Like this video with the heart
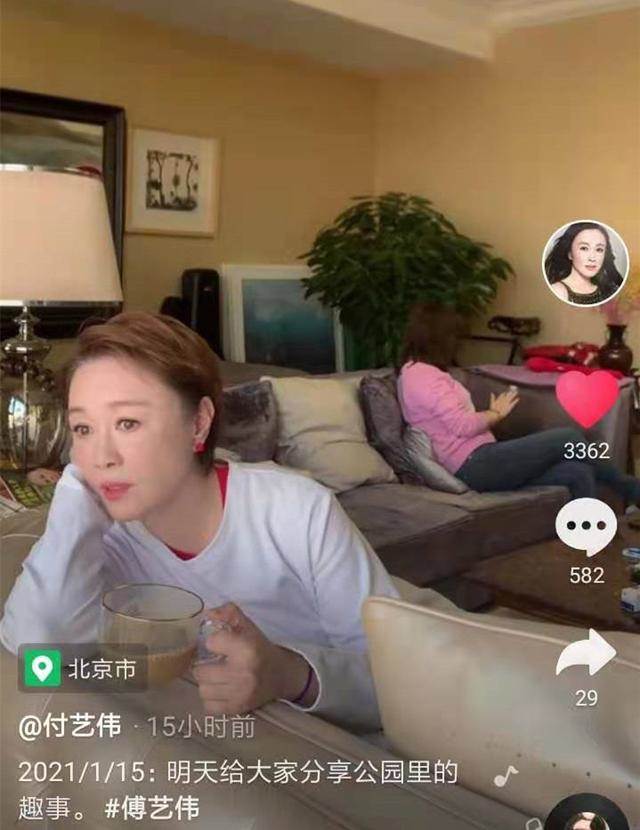 tap(587, 399)
